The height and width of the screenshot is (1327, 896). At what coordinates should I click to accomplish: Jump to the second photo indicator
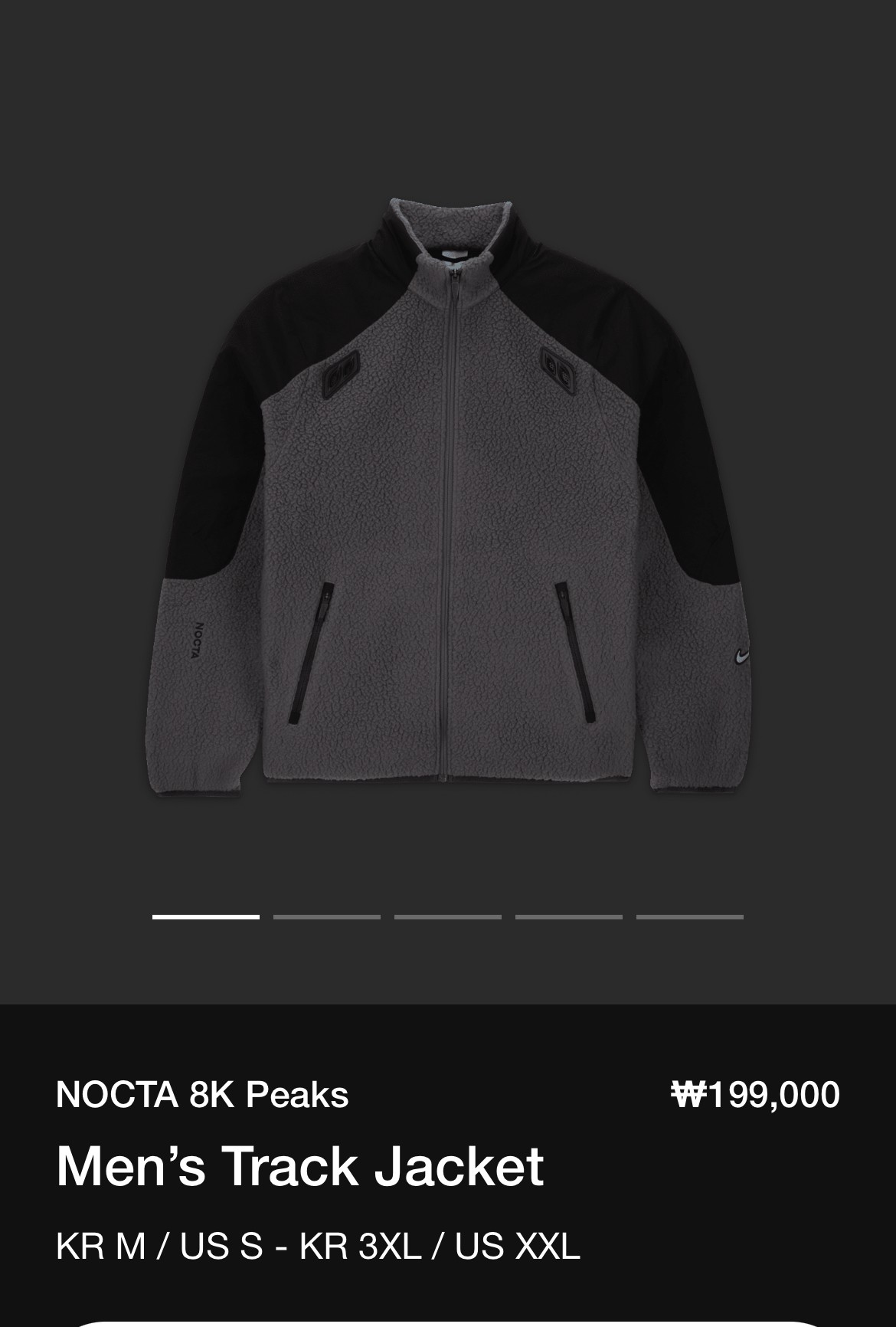pos(327,916)
